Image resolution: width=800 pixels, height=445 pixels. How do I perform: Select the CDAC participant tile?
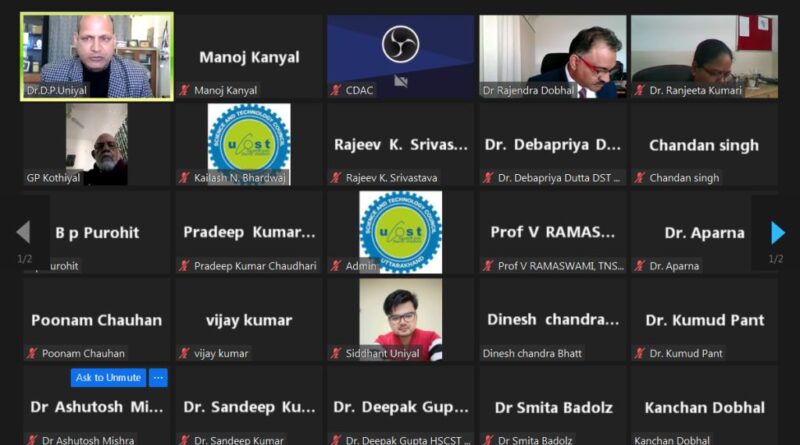click(400, 55)
